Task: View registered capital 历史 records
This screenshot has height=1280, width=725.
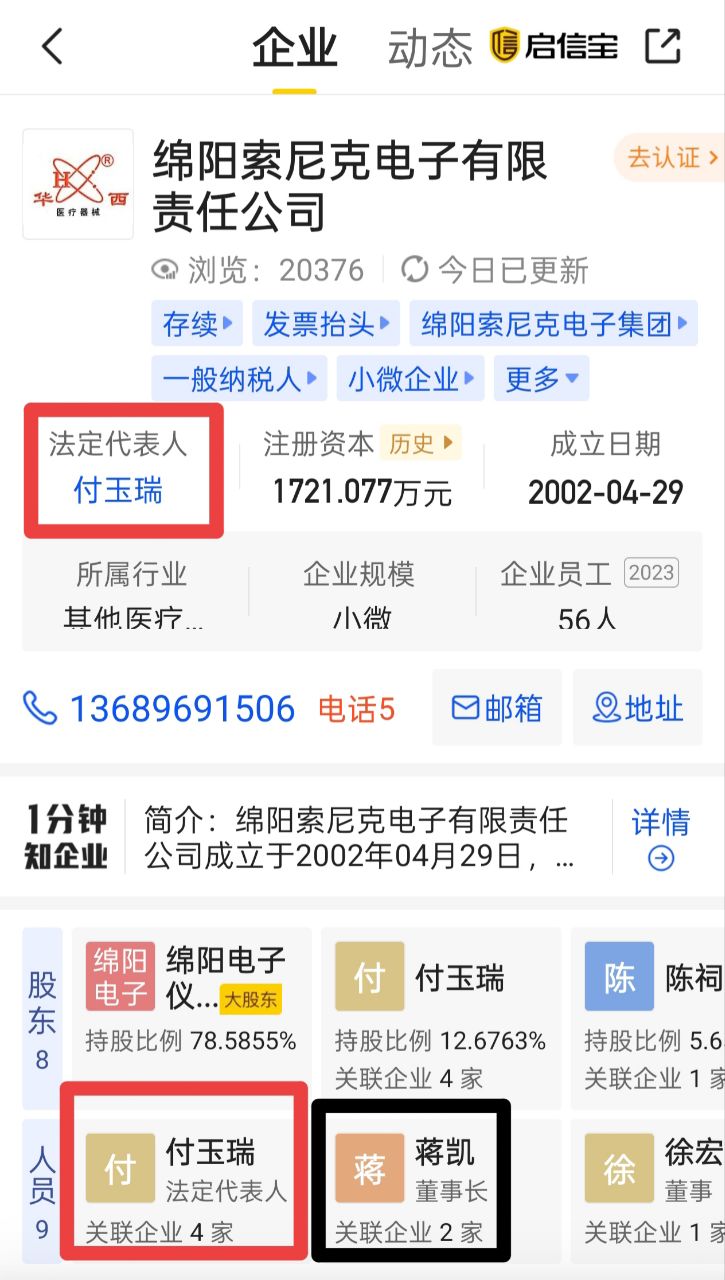Action: (419, 443)
